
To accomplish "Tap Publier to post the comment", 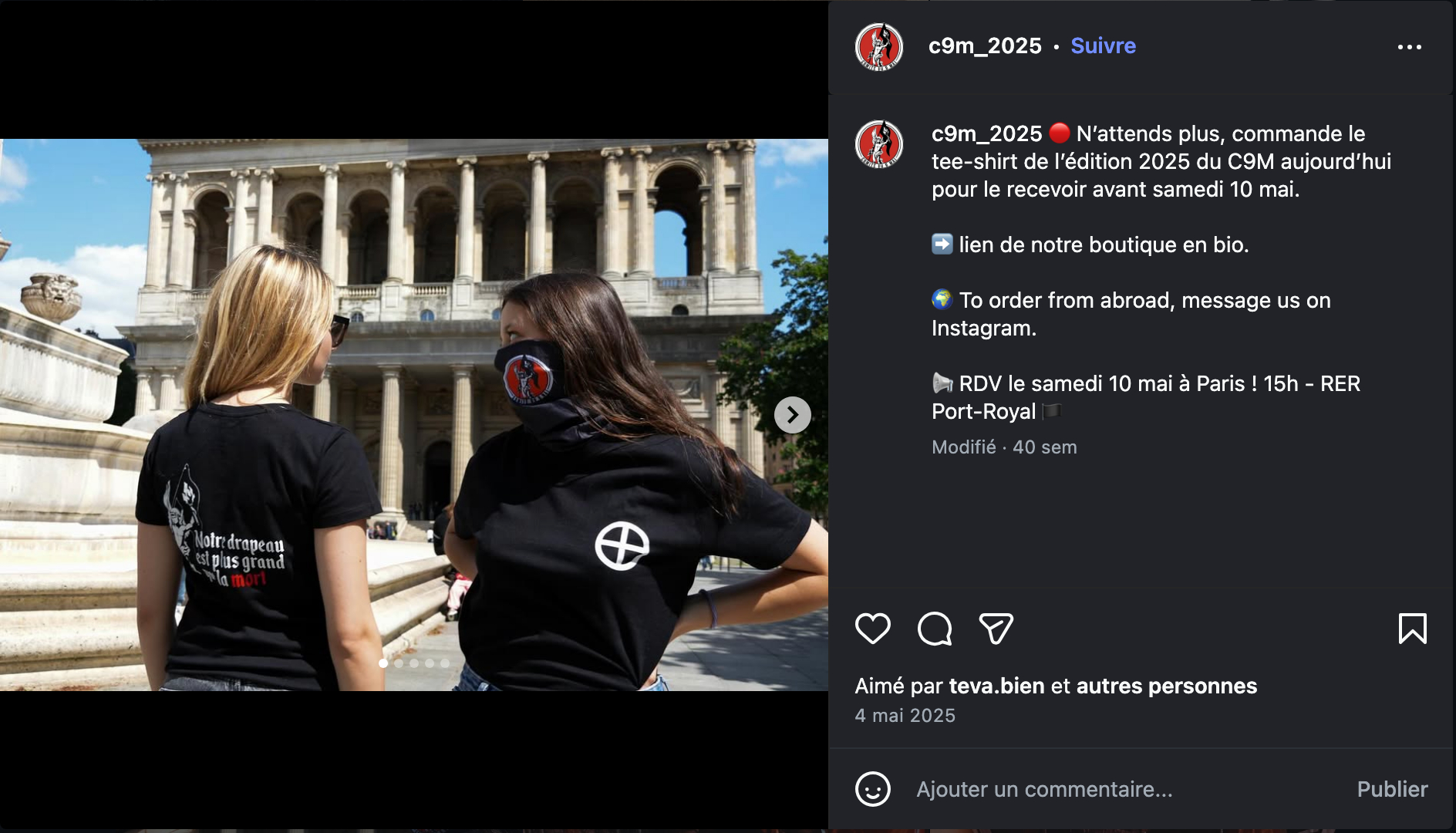I will (x=1392, y=789).
